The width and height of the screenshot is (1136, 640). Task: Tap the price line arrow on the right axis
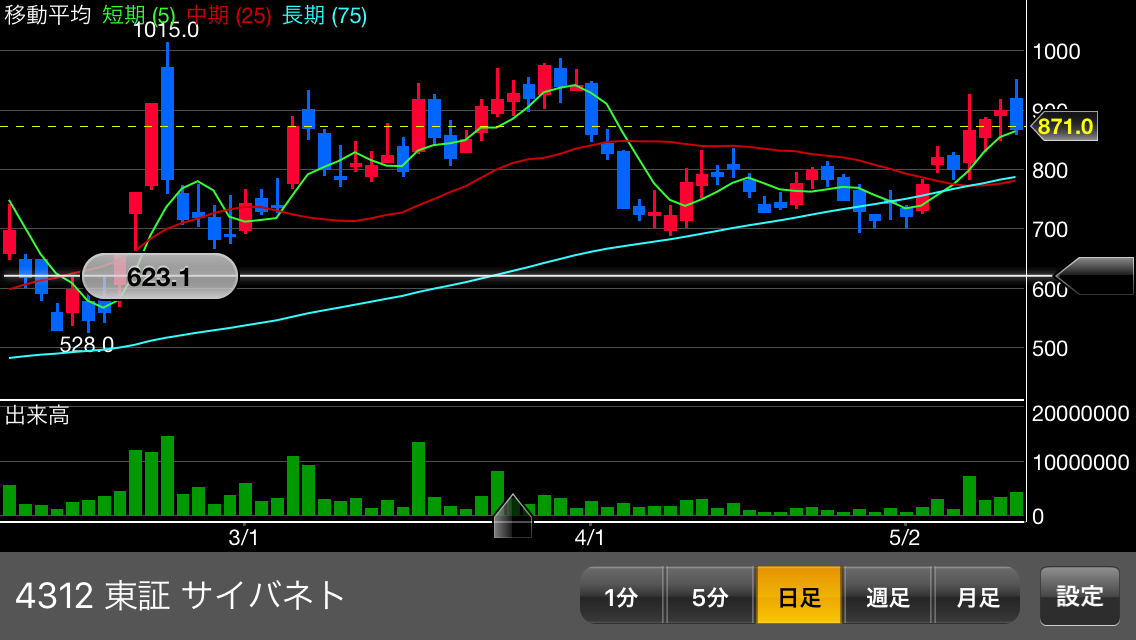pos(1095,276)
